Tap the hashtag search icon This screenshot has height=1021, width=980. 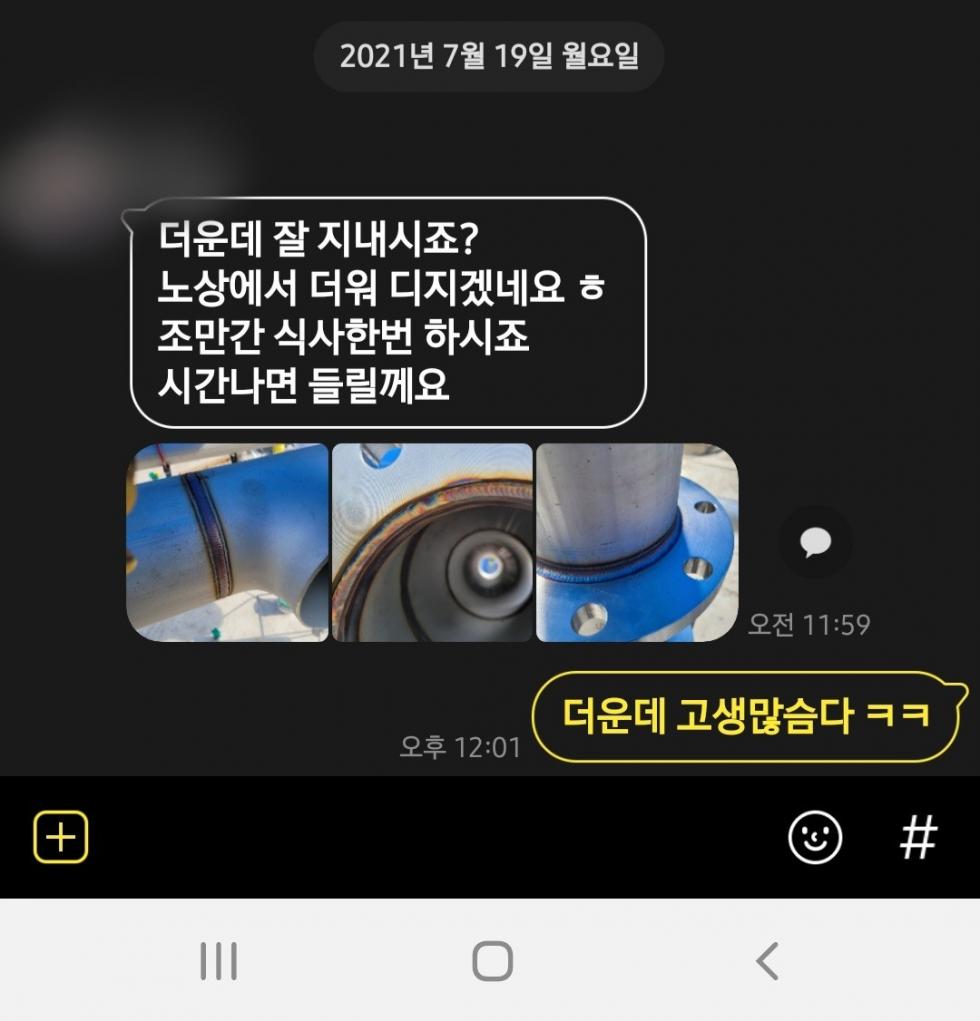[x=918, y=836]
